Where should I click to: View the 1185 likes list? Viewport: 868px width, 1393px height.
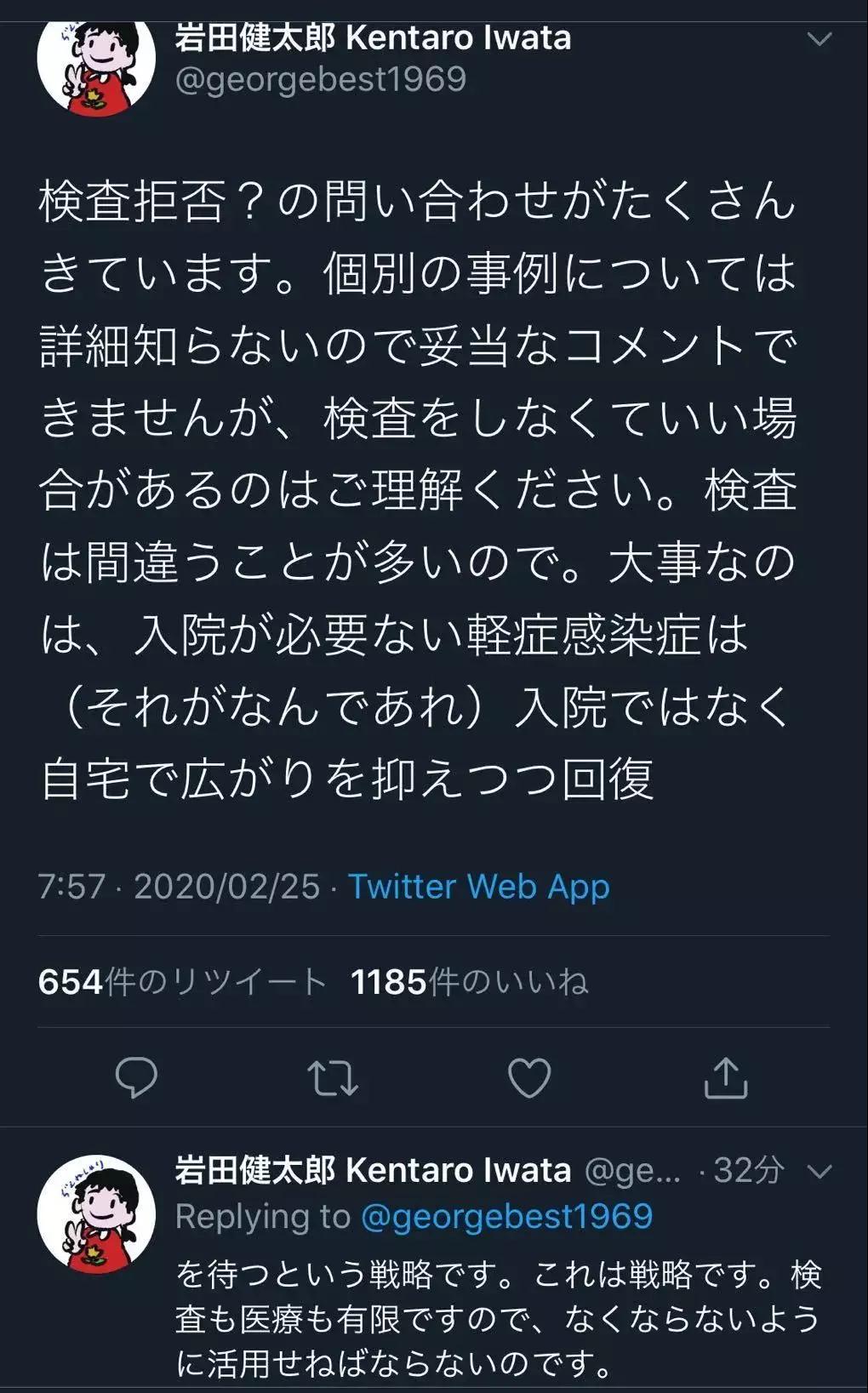click(x=469, y=982)
